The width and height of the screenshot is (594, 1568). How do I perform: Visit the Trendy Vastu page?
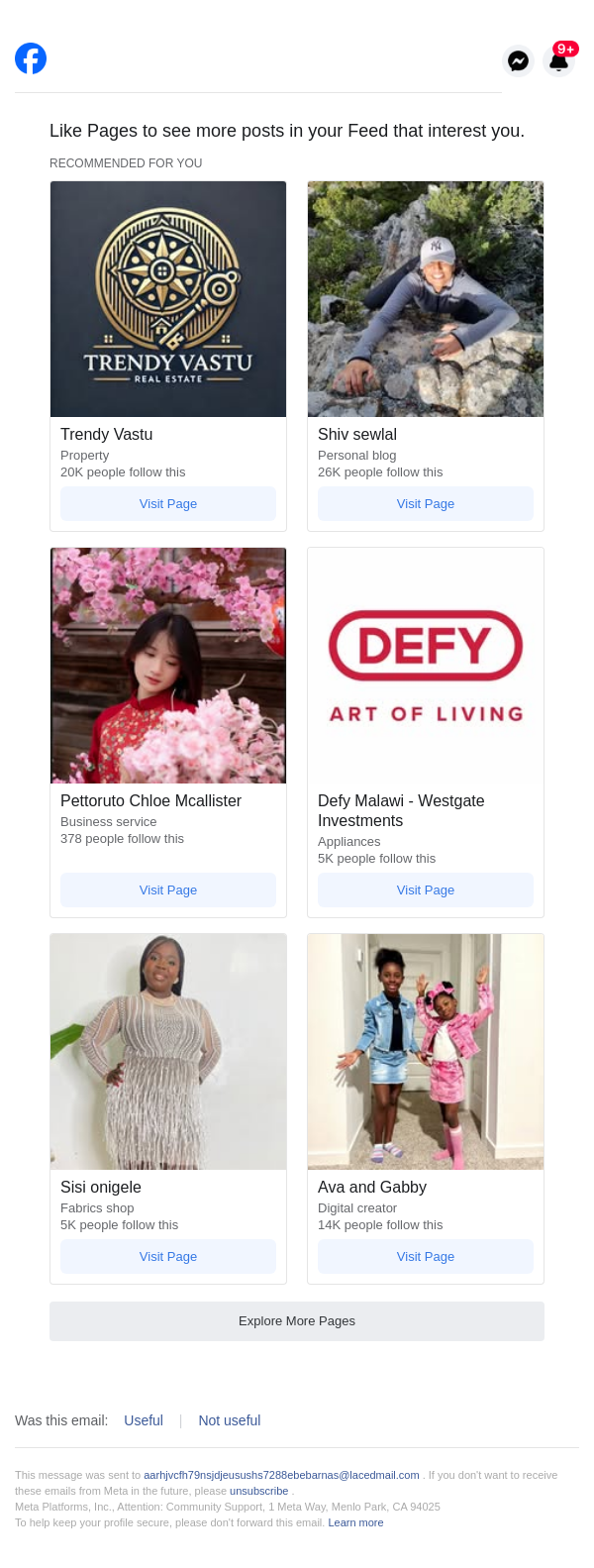point(168,504)
